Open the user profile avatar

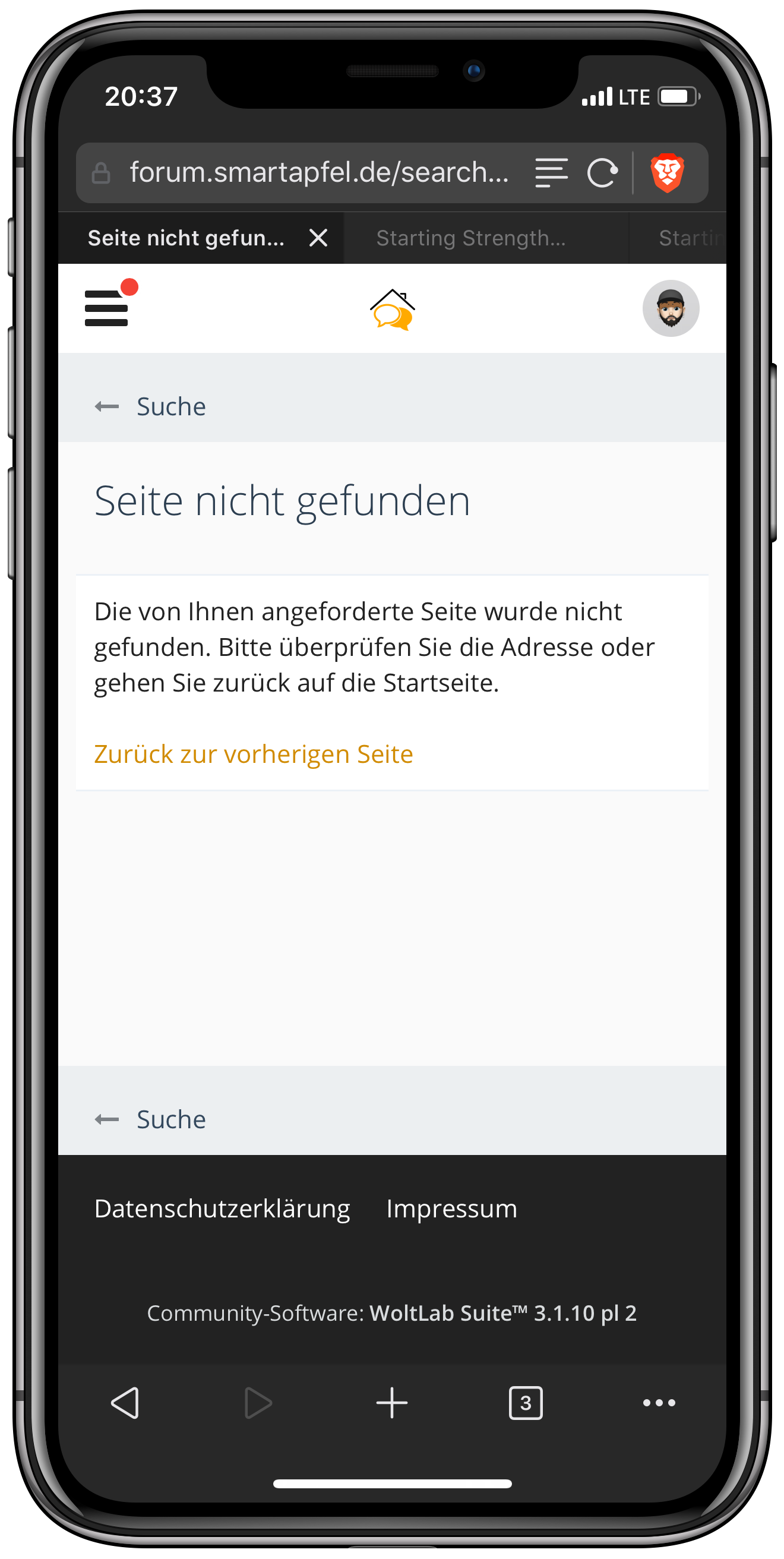tap(671, 308)
